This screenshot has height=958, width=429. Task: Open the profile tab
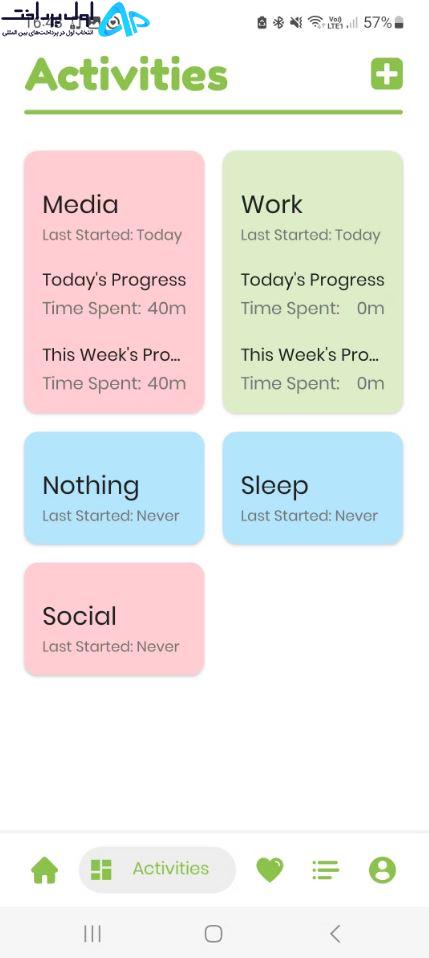coord(383,869)
